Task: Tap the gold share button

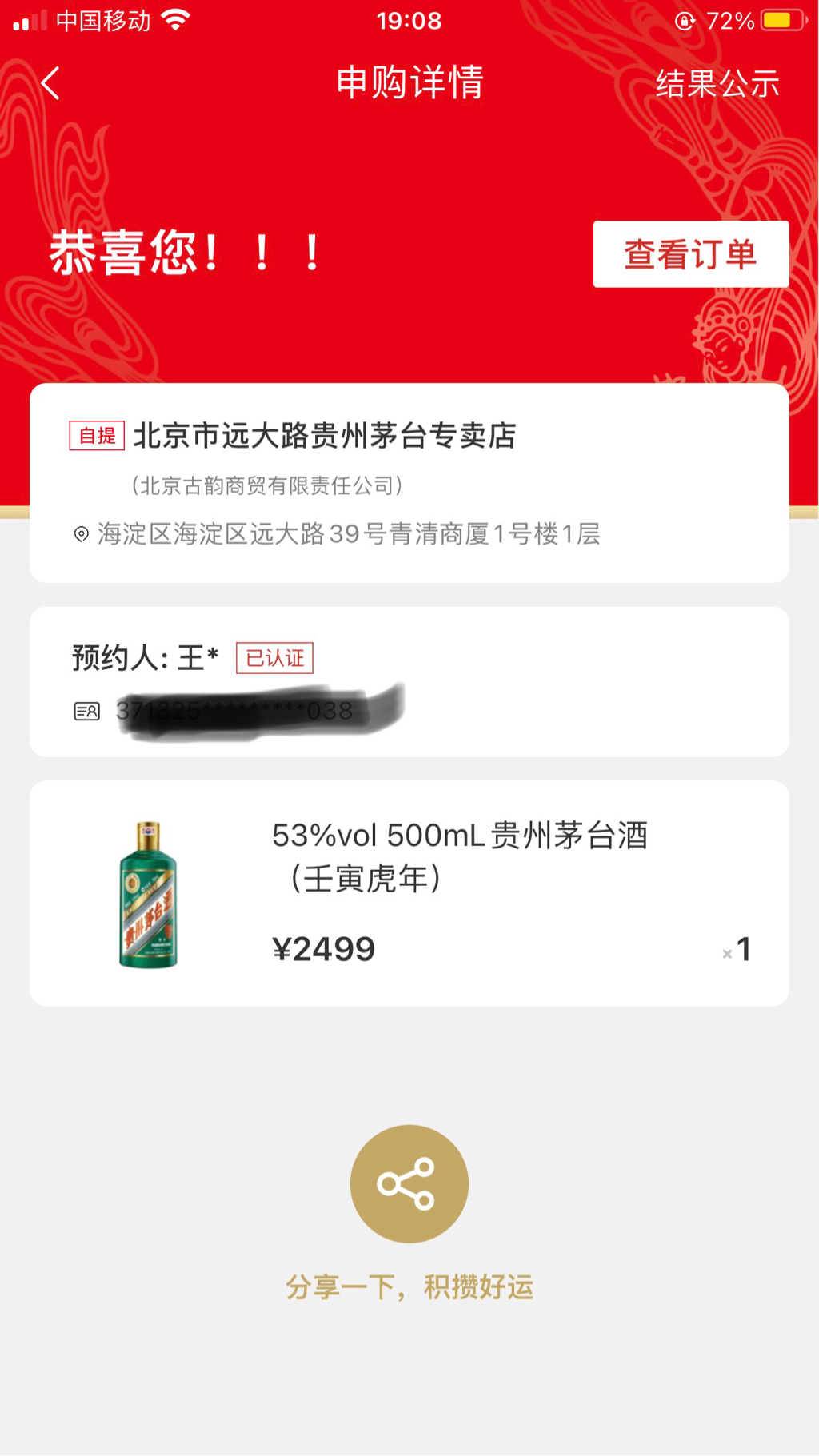Action: pyautogui.click(x=409, y=1183)
